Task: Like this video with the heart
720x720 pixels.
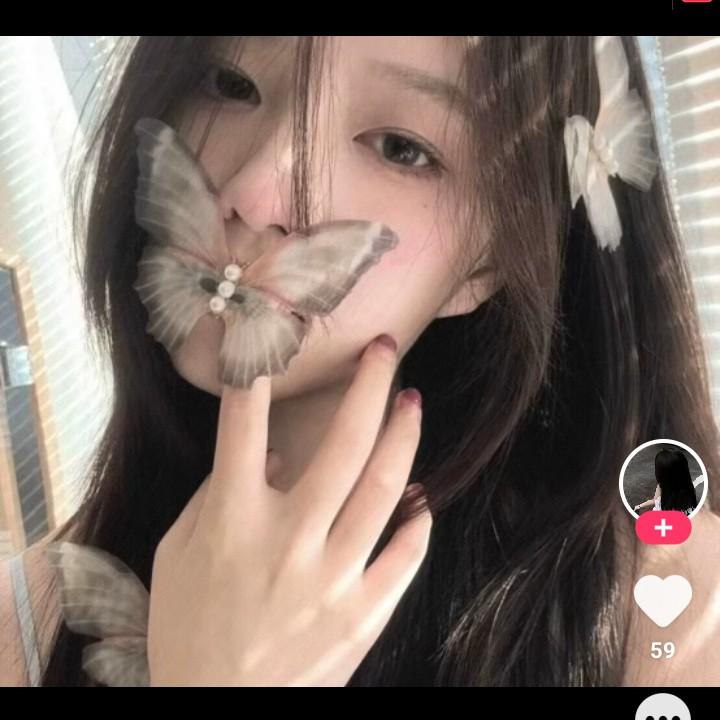Action: [x=663, y=601]
